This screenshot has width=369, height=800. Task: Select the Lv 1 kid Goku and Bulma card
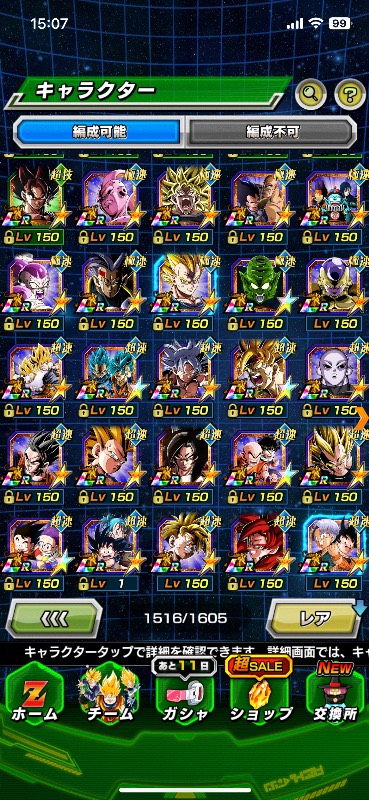tap(108, 553)
